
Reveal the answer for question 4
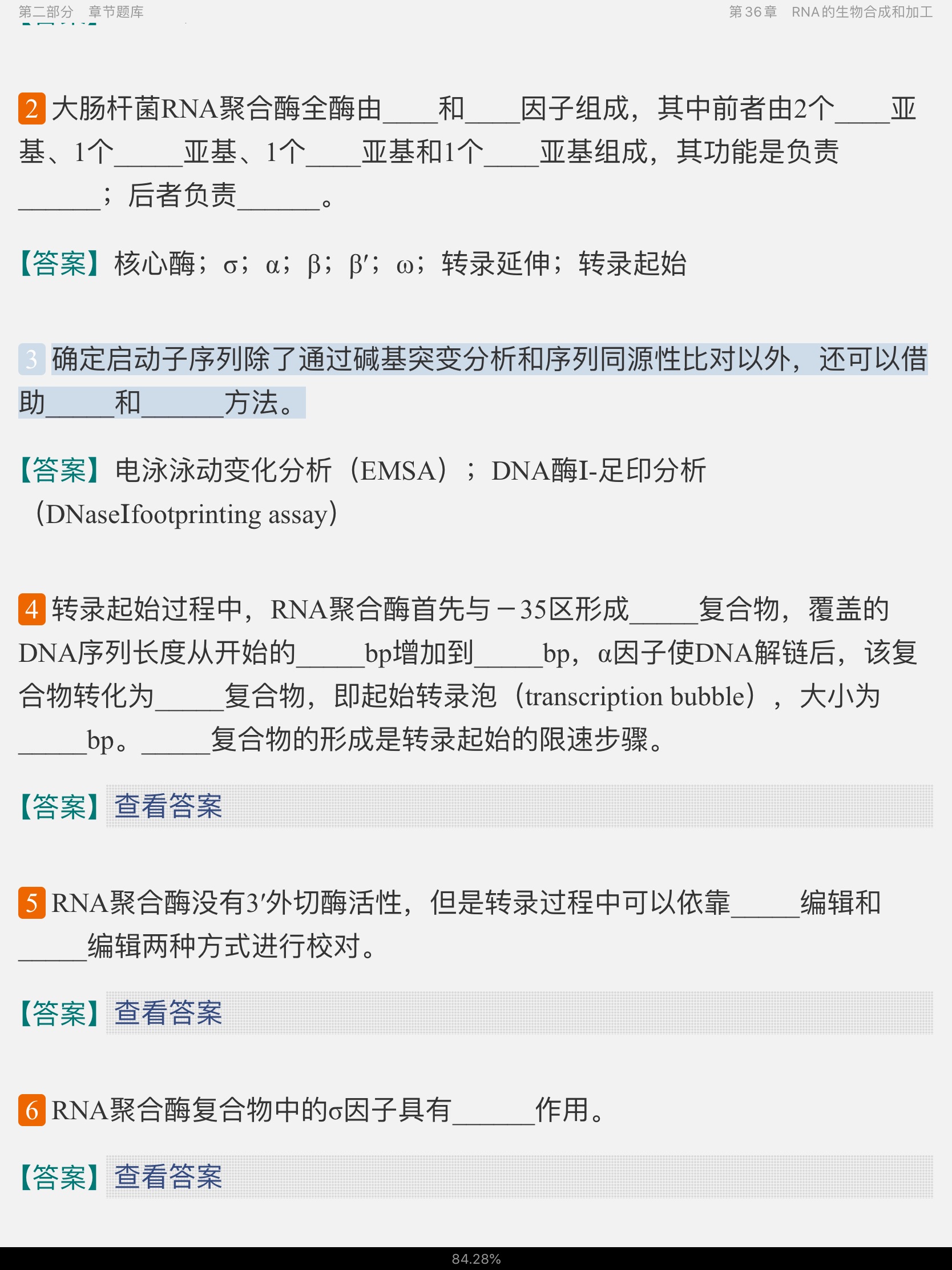[x=168, y=806]
